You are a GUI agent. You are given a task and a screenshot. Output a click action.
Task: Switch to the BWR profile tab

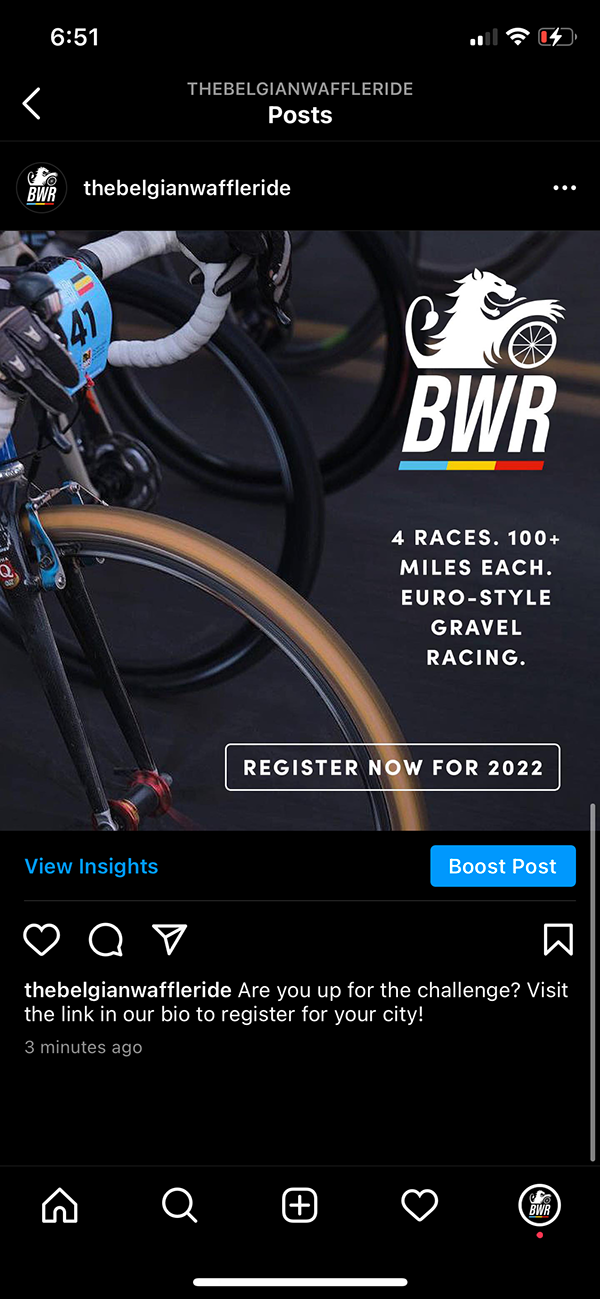click(540, 1205)
